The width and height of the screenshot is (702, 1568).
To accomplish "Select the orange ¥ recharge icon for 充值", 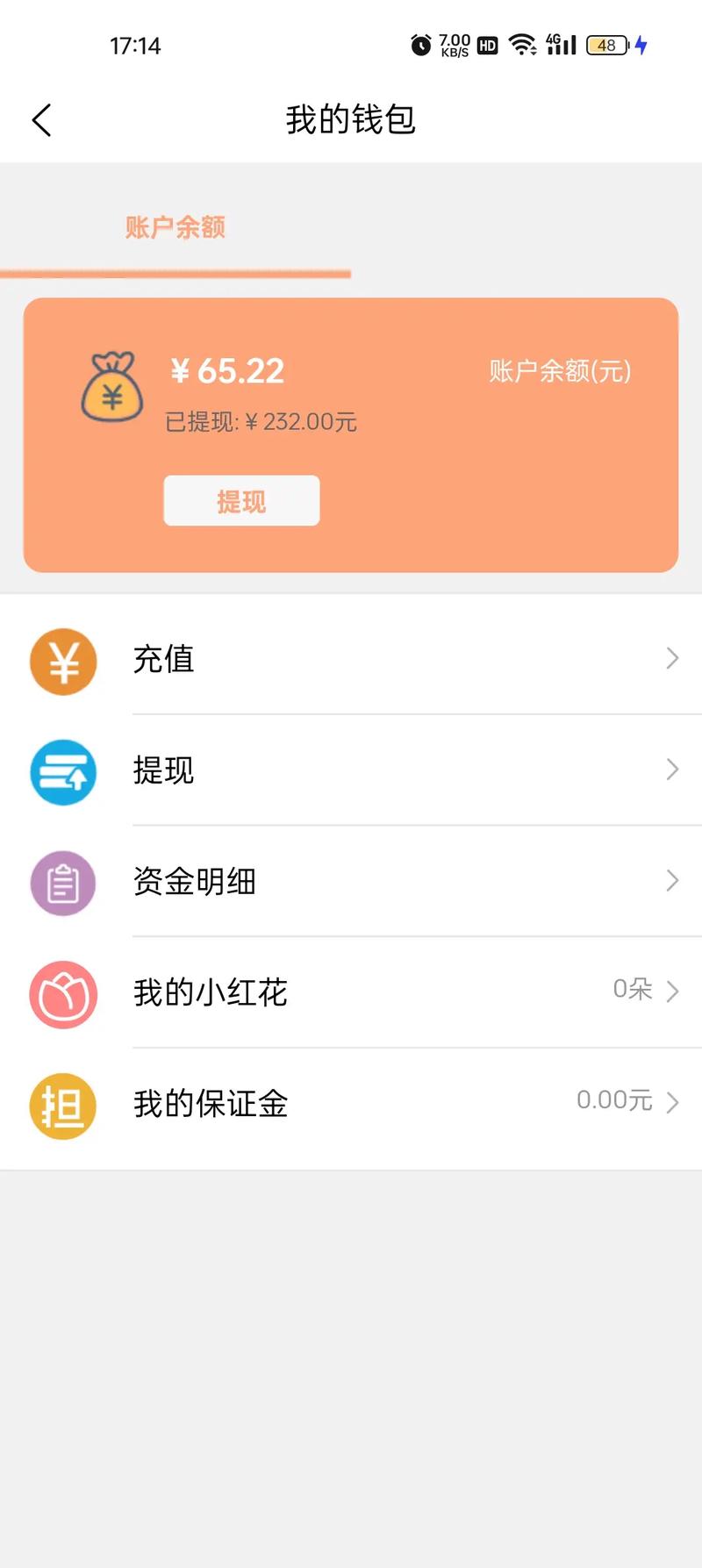I will coord(62,662).
